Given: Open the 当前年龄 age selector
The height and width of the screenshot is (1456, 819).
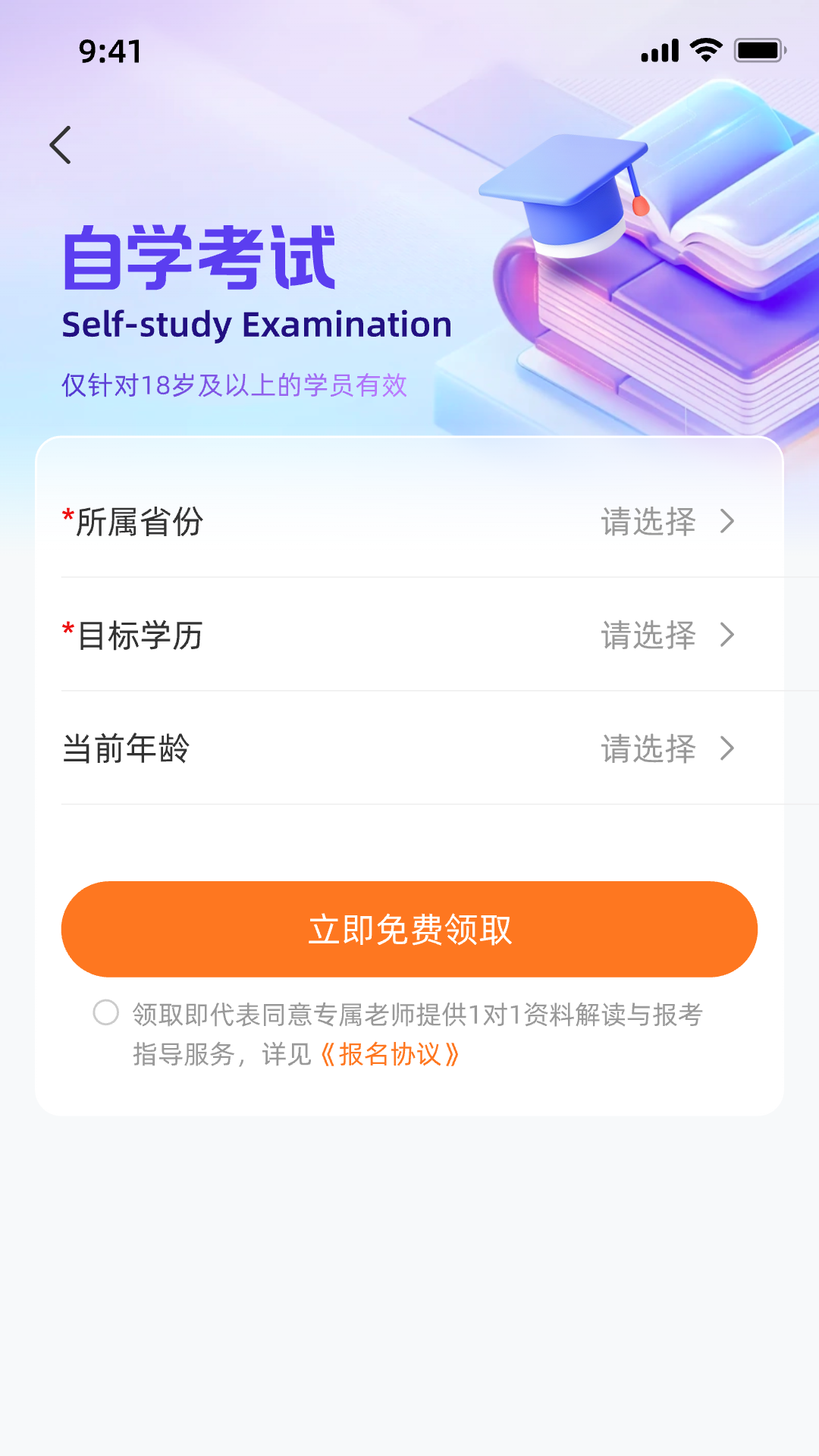Looking at the screenshot, I should pyautogui.click(x=409, y=750).
